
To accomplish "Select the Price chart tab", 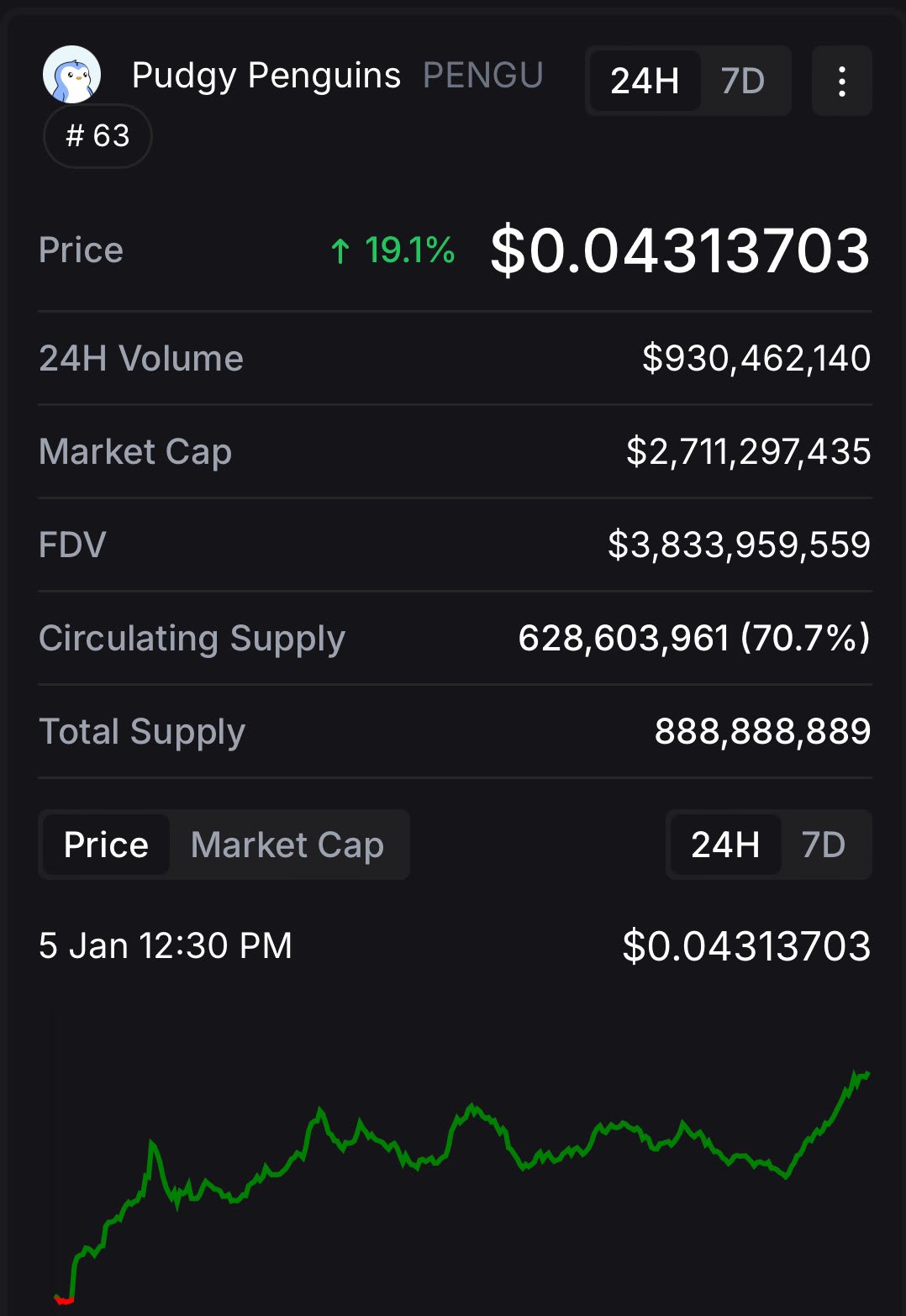I will click(x=106, y=845).
